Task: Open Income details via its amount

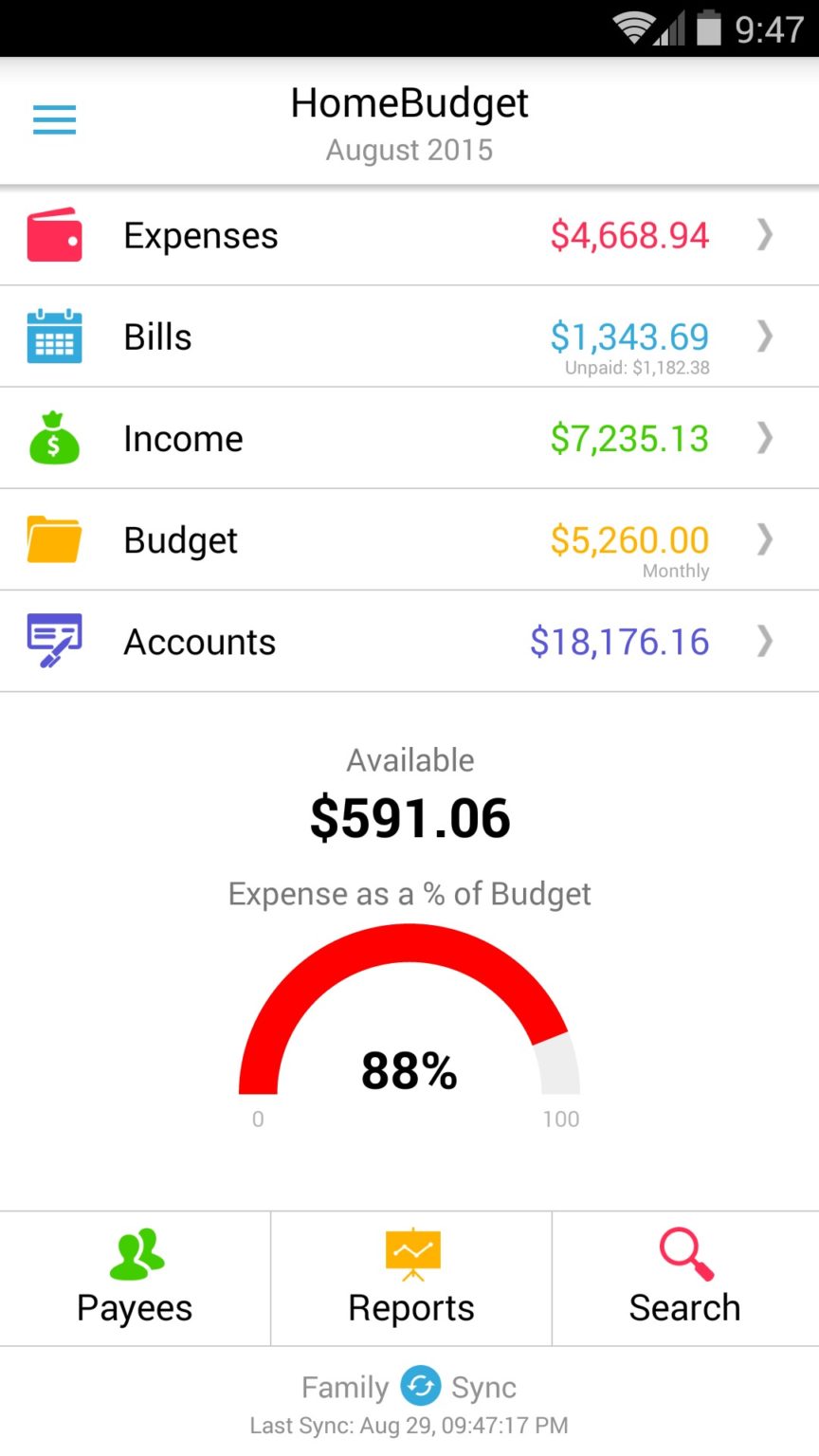Action: click(628, 437)
